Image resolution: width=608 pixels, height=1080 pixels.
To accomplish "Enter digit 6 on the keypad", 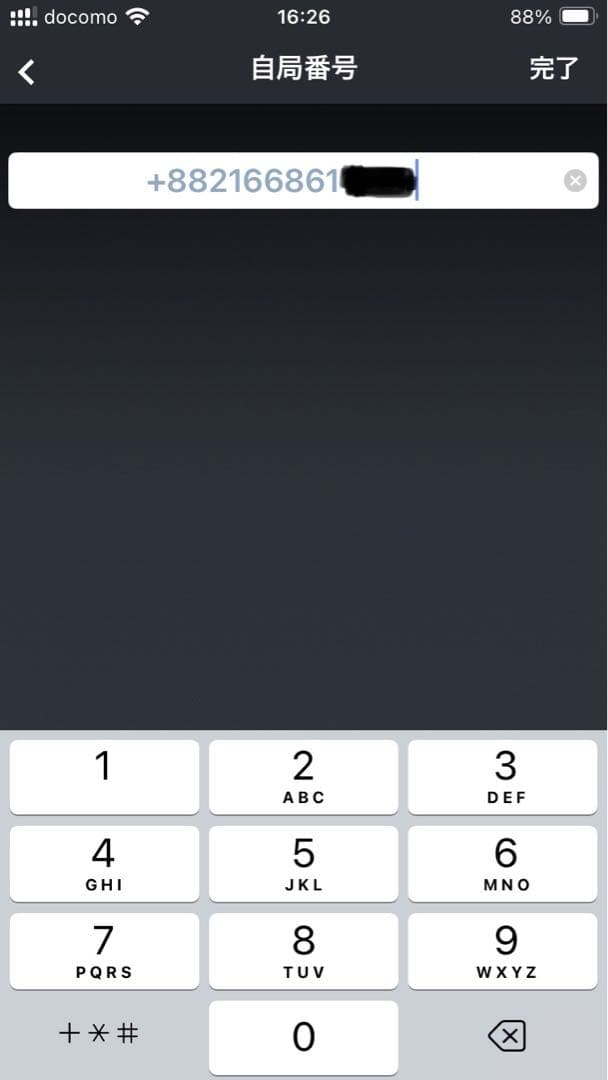I will click(x=504, y=864).
